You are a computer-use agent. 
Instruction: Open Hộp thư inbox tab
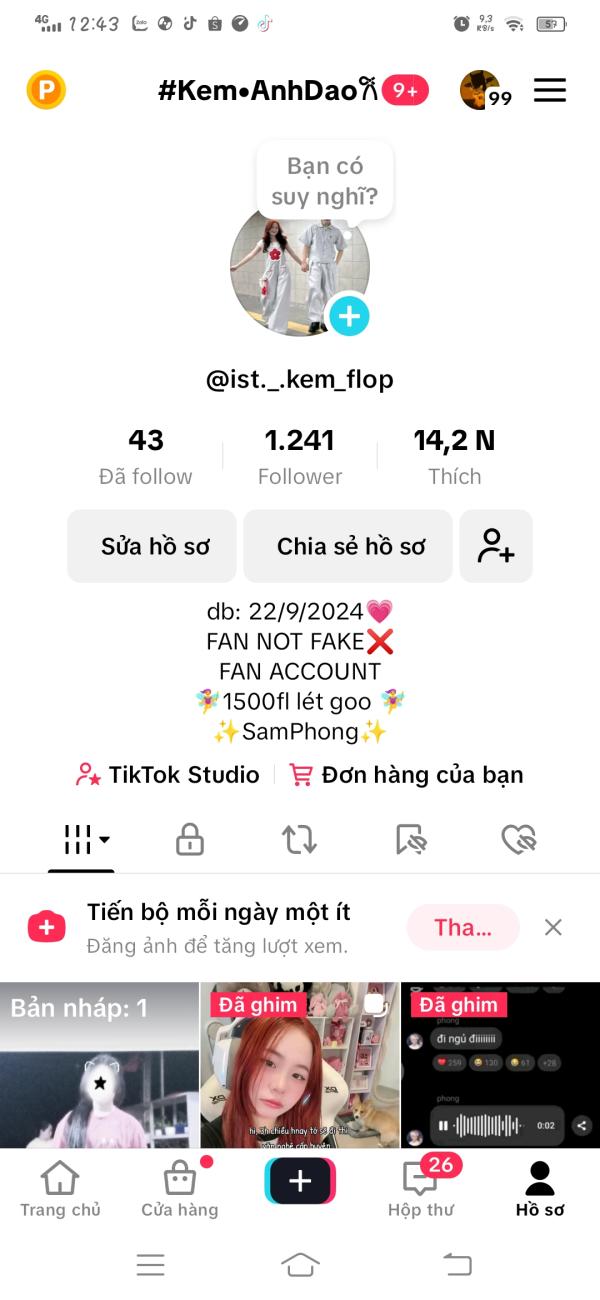(420, 1189)
